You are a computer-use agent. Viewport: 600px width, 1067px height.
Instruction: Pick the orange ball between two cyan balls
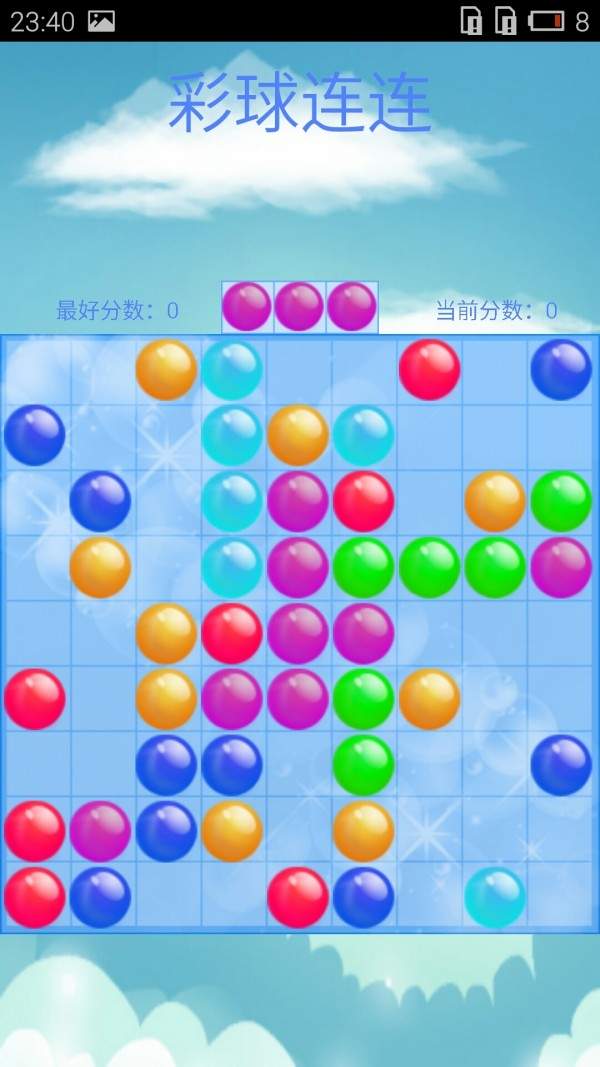(x=298, y=436)
